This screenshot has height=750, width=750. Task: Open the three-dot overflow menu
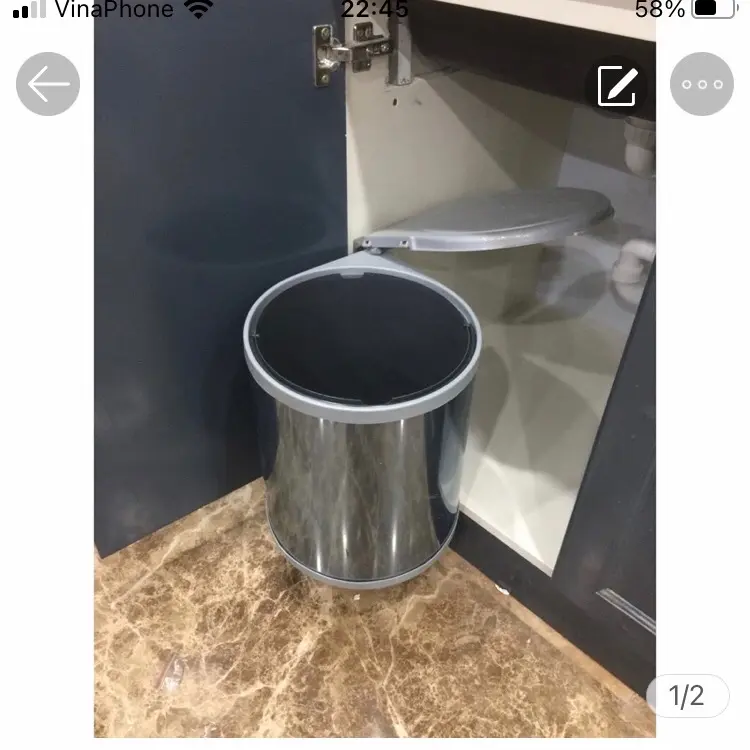click(702, 84)
